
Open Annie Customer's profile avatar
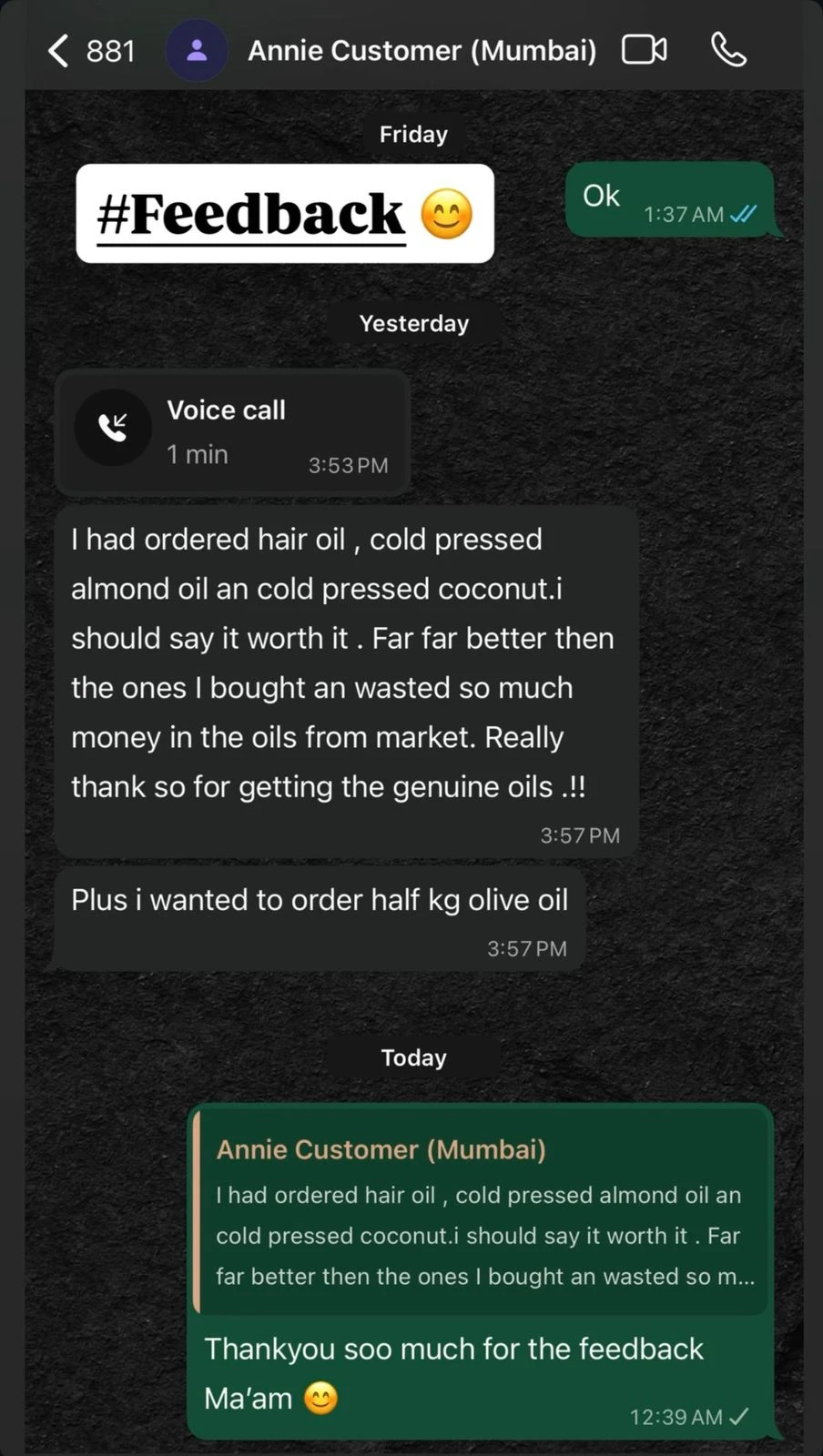[197, 50]
